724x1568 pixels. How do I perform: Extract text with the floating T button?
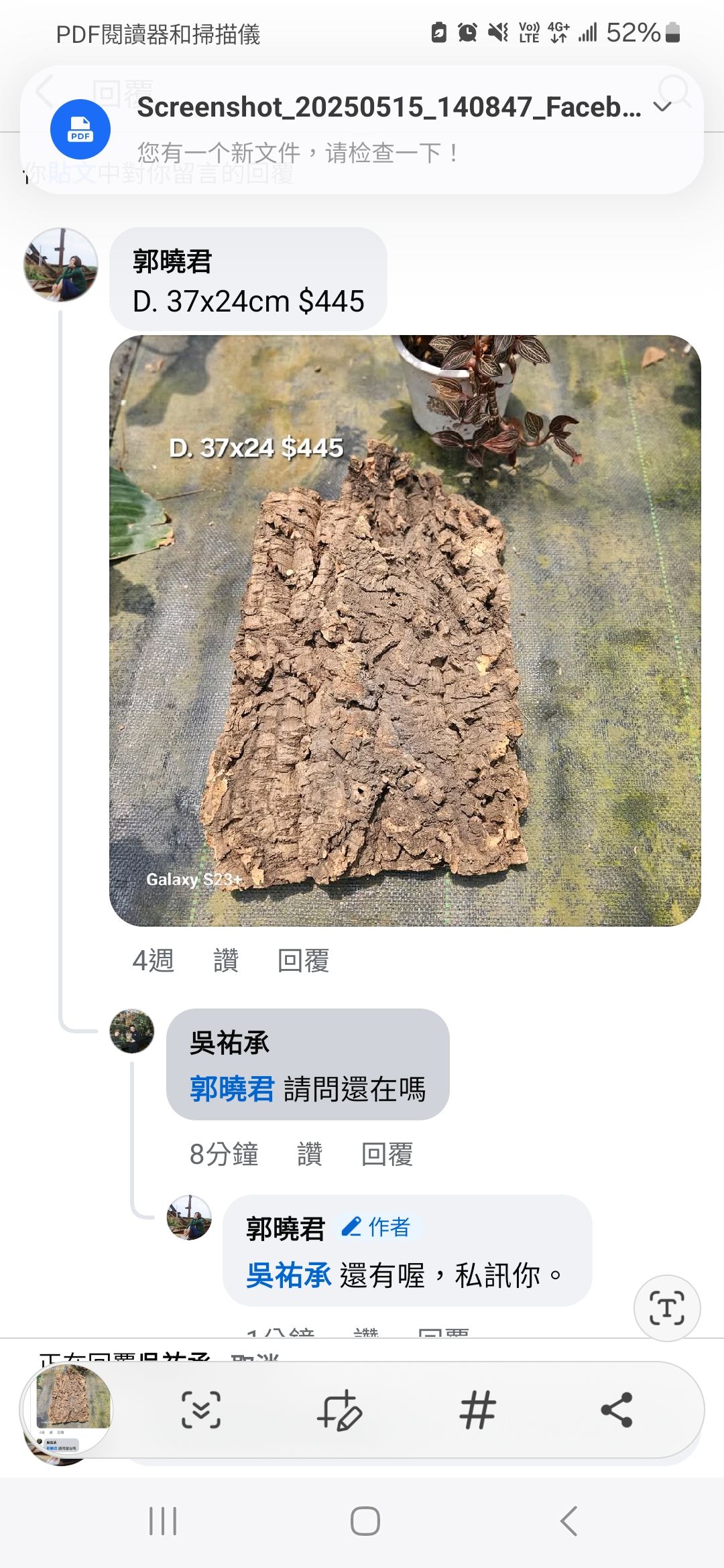tap(667, 1308)
